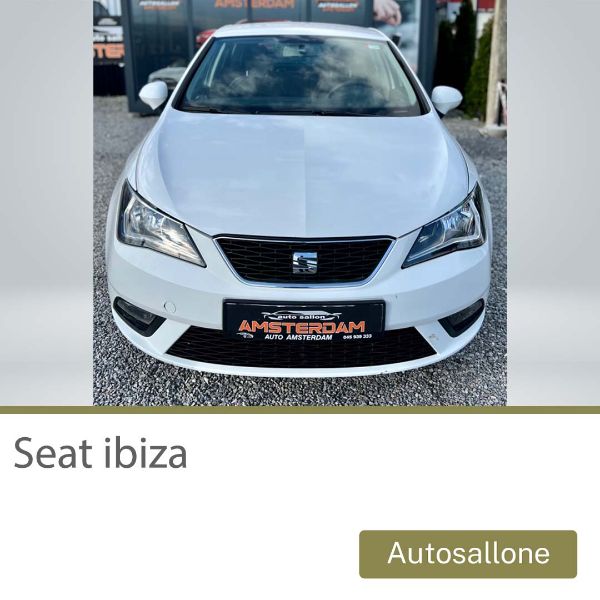
Task: Tap the Autosallone button
Action: pos(468,554)
